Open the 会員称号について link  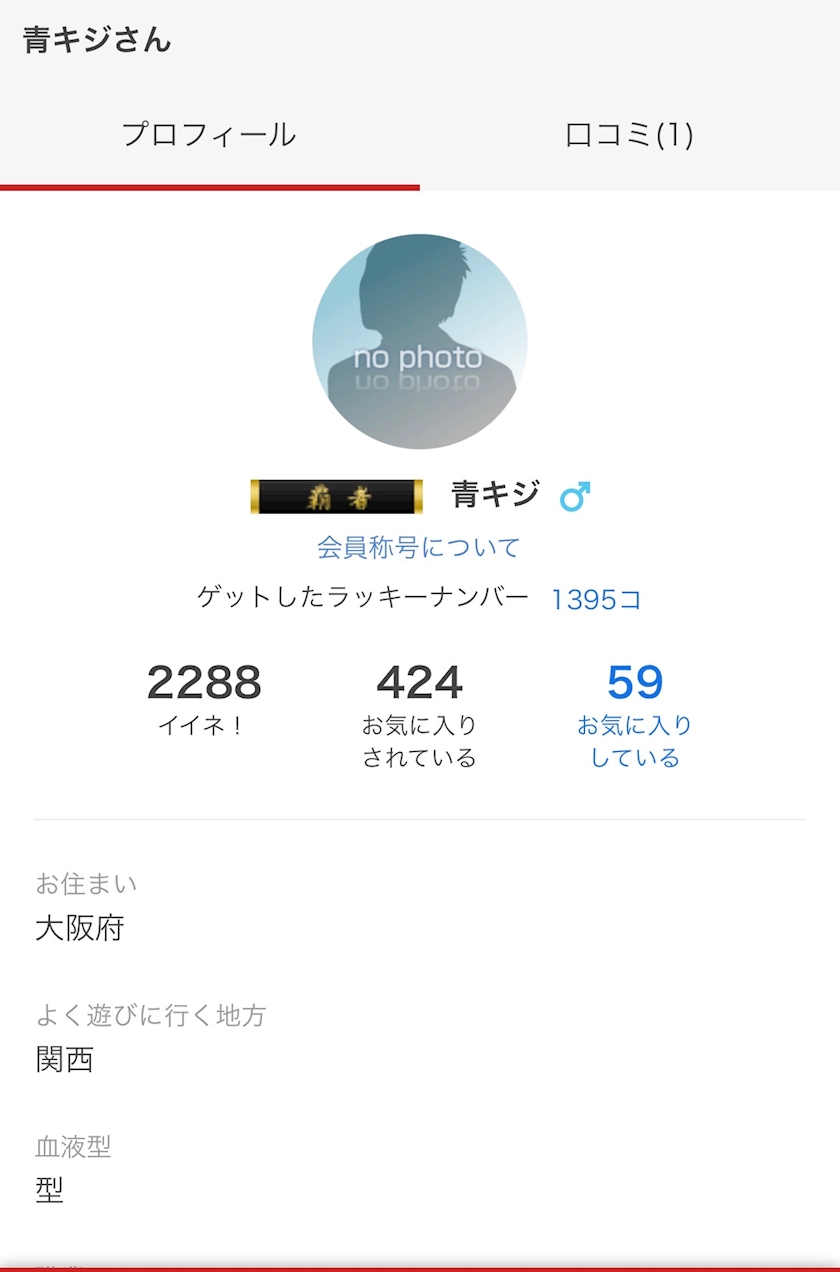click(419, 548)
